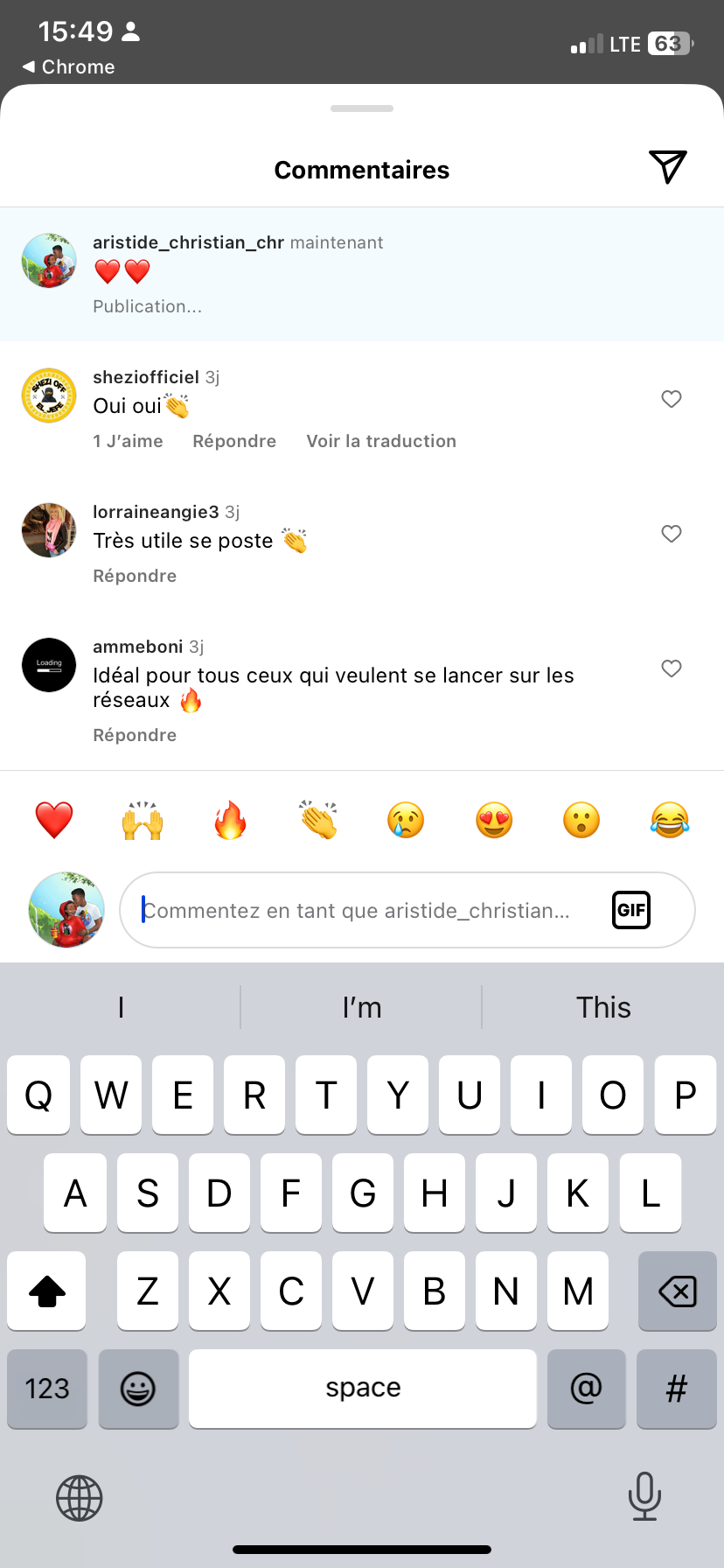
Task: Return to Chrome via the back link
Action: [68, 66]
